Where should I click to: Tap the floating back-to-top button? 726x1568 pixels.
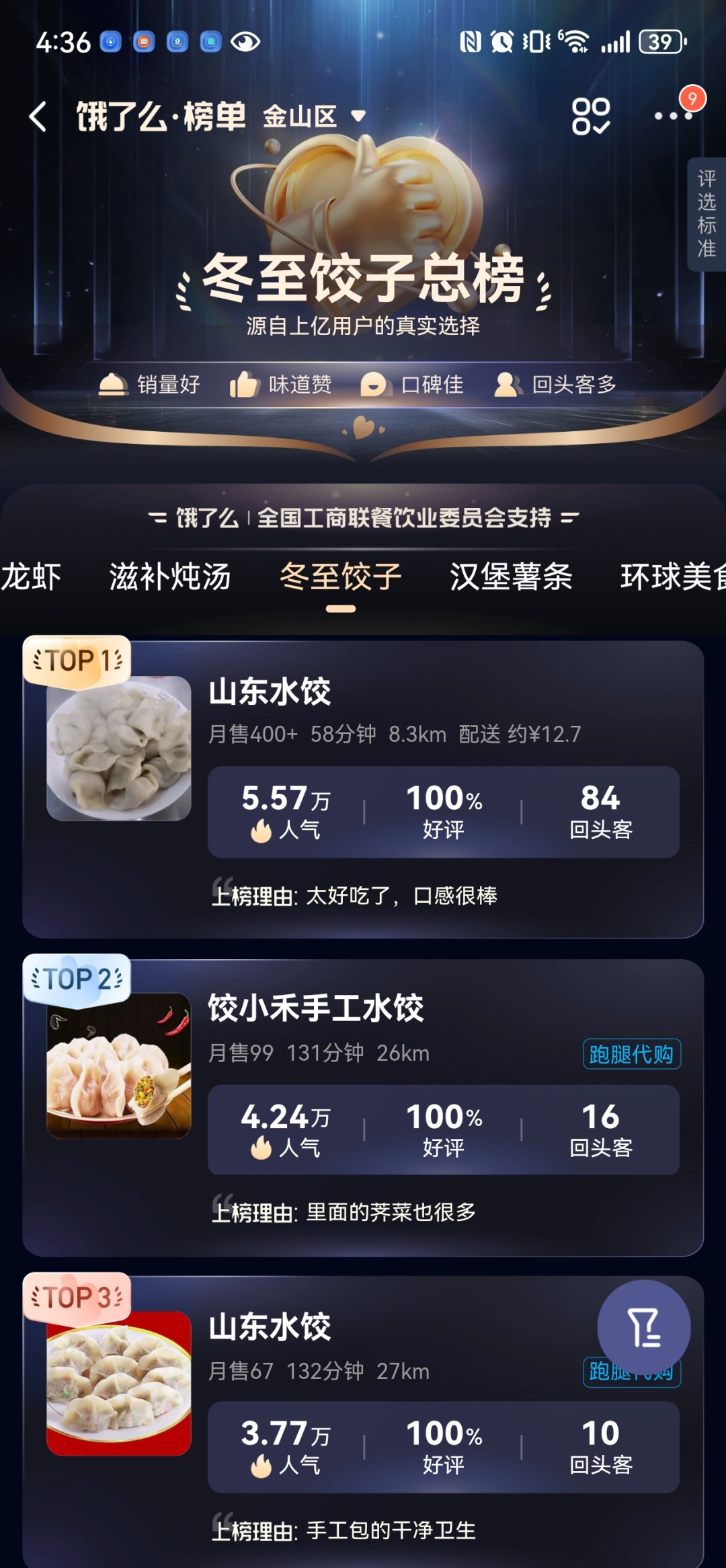(643, 1327)
